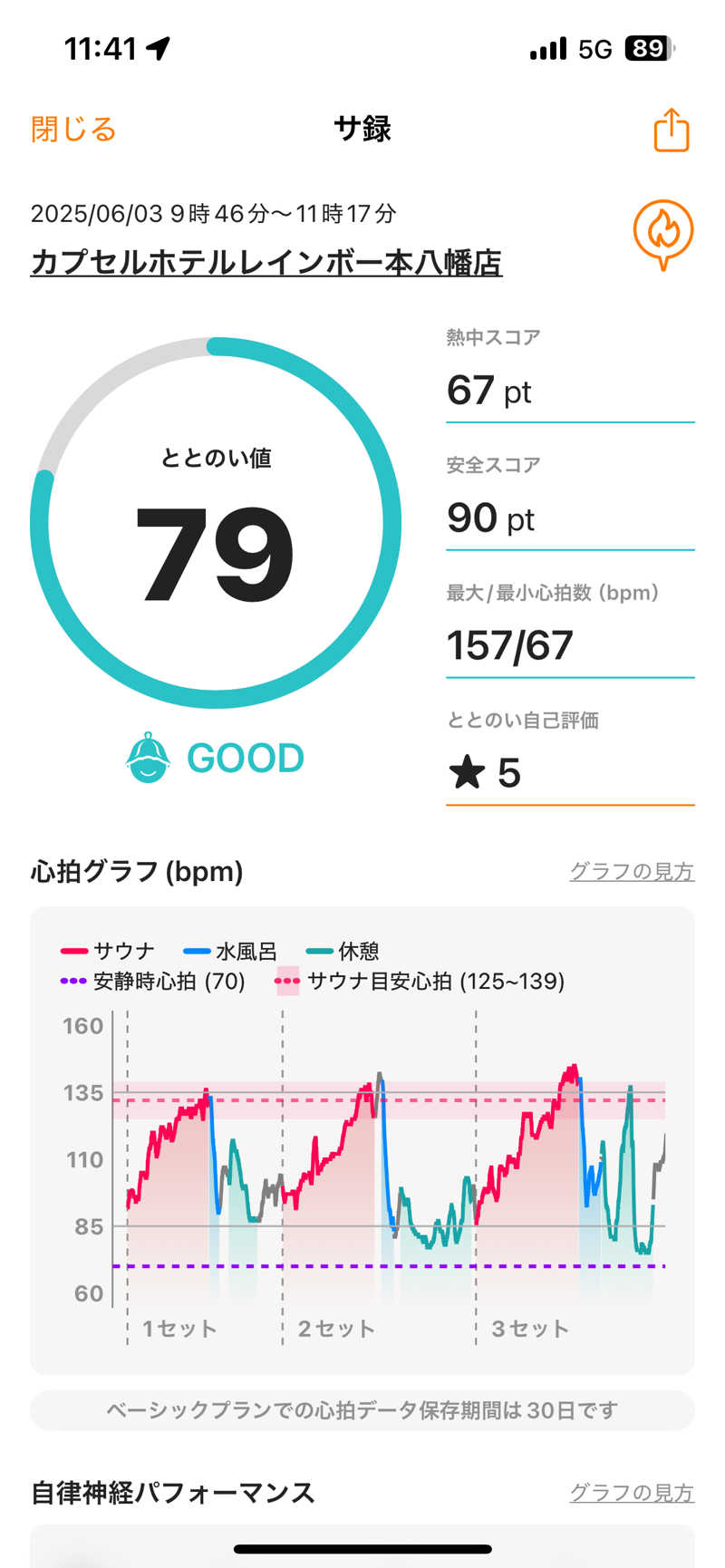Screen dimensions: 725x1568
Task: Tap the orange flame badge icon
Action: 663,233
